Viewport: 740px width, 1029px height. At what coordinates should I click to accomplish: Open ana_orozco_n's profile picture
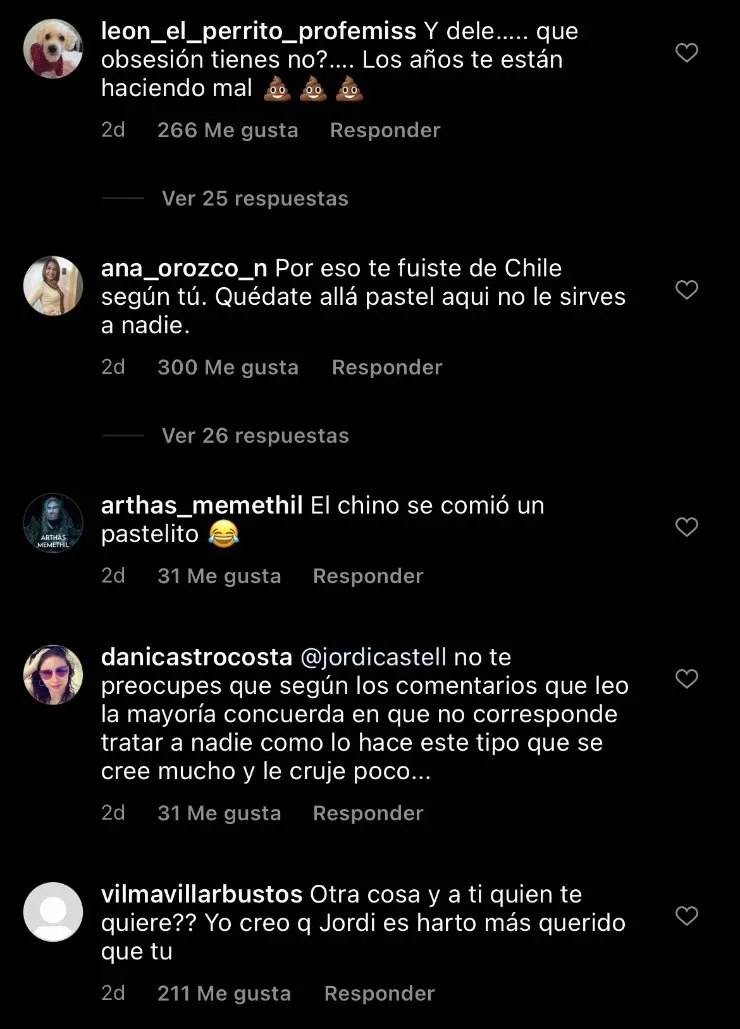[53, 286]
